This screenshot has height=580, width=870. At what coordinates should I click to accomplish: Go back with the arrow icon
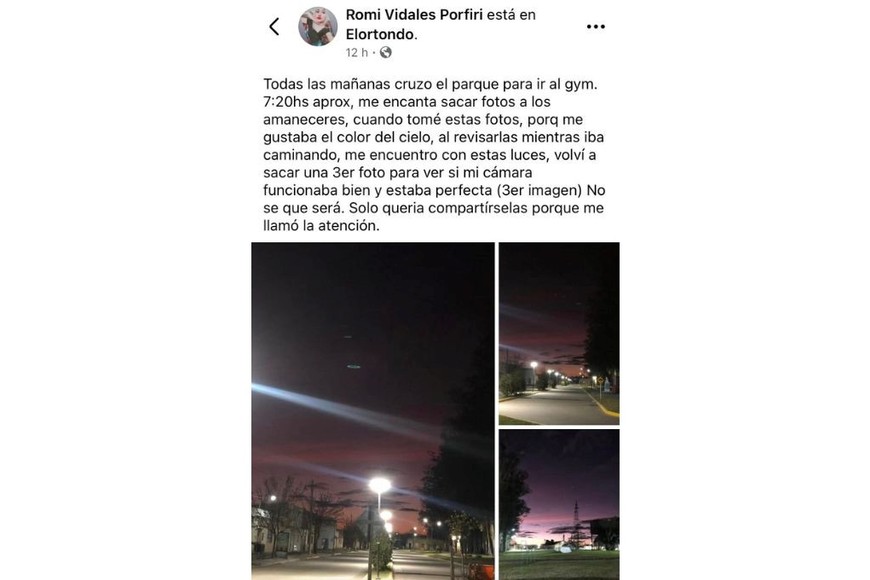click(274, 27)
